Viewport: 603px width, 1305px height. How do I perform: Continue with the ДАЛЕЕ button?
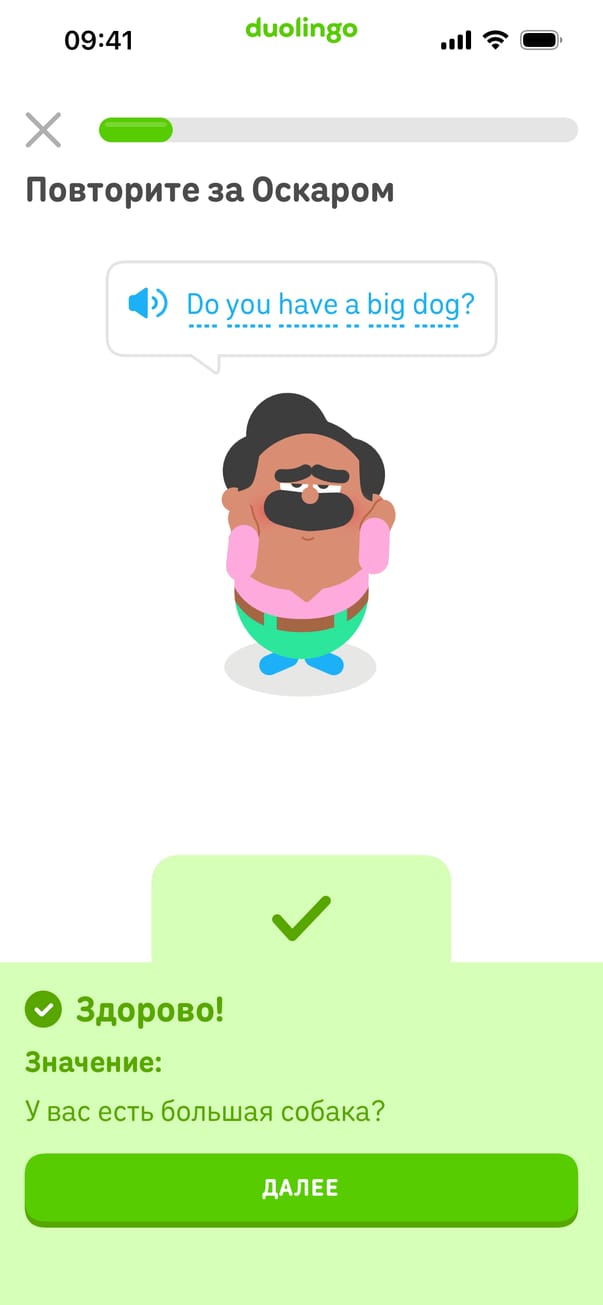point(301,1188)
